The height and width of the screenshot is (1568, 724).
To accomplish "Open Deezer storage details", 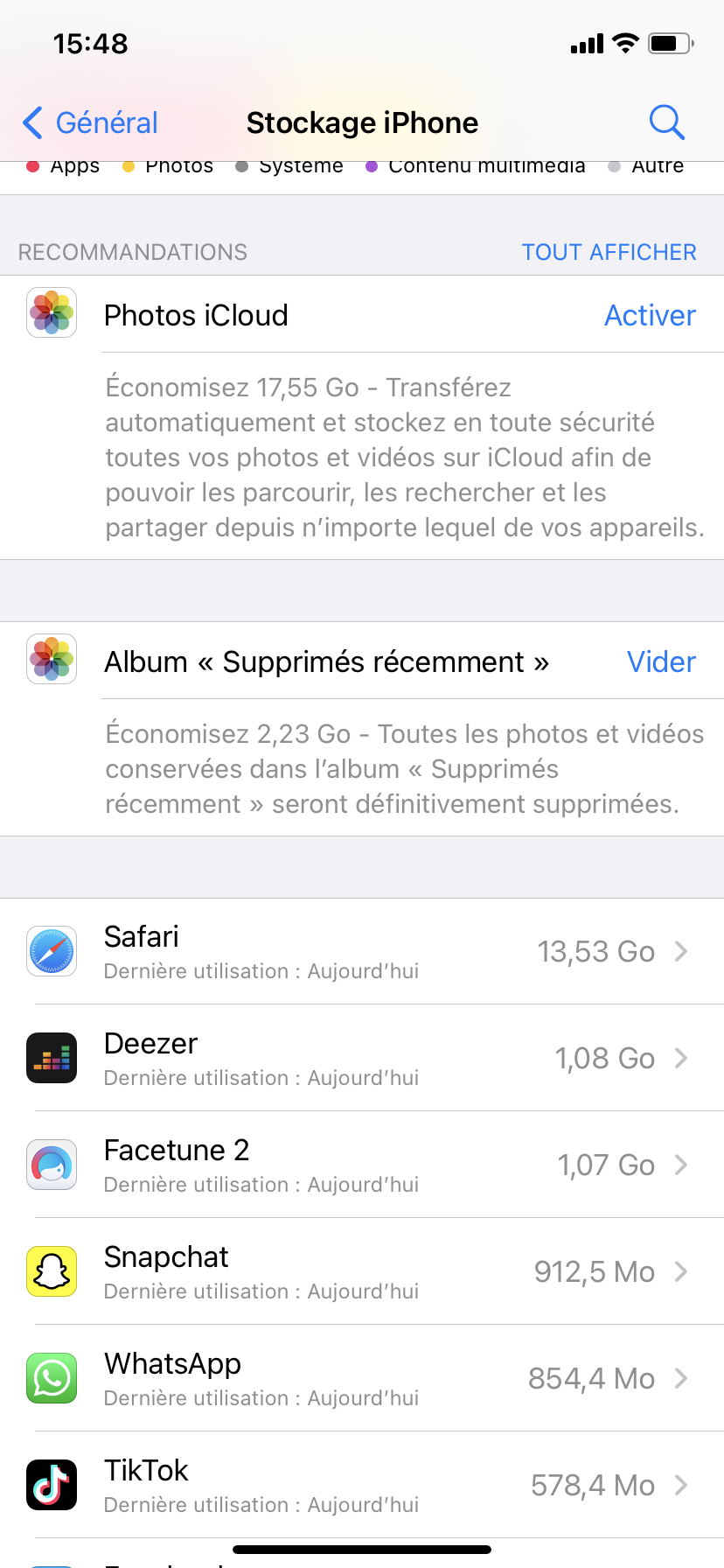I will pyautogui.click(x=362, y=1058).
